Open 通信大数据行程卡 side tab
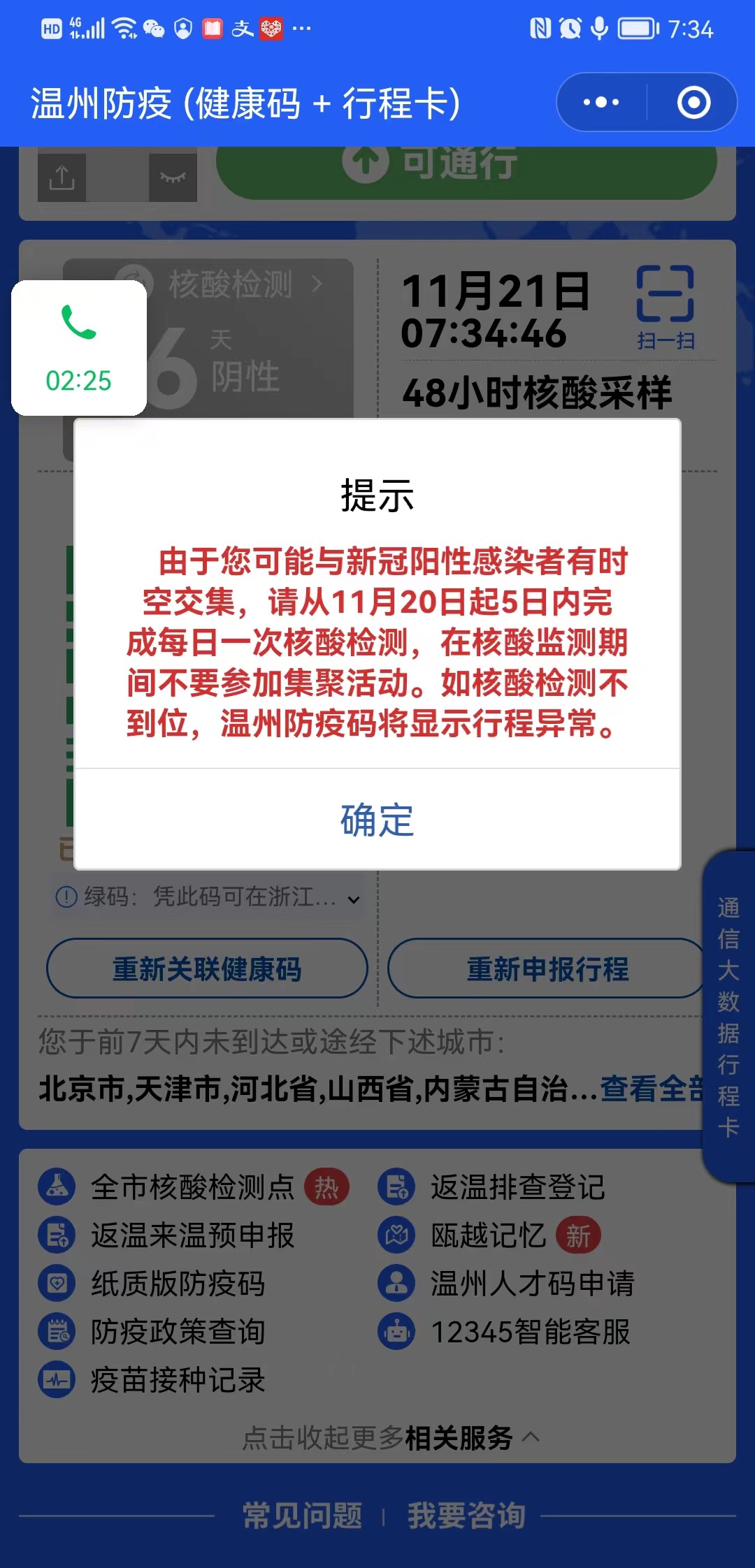This screenshot has height=1568, width=755. click(x=728, y=1017)
